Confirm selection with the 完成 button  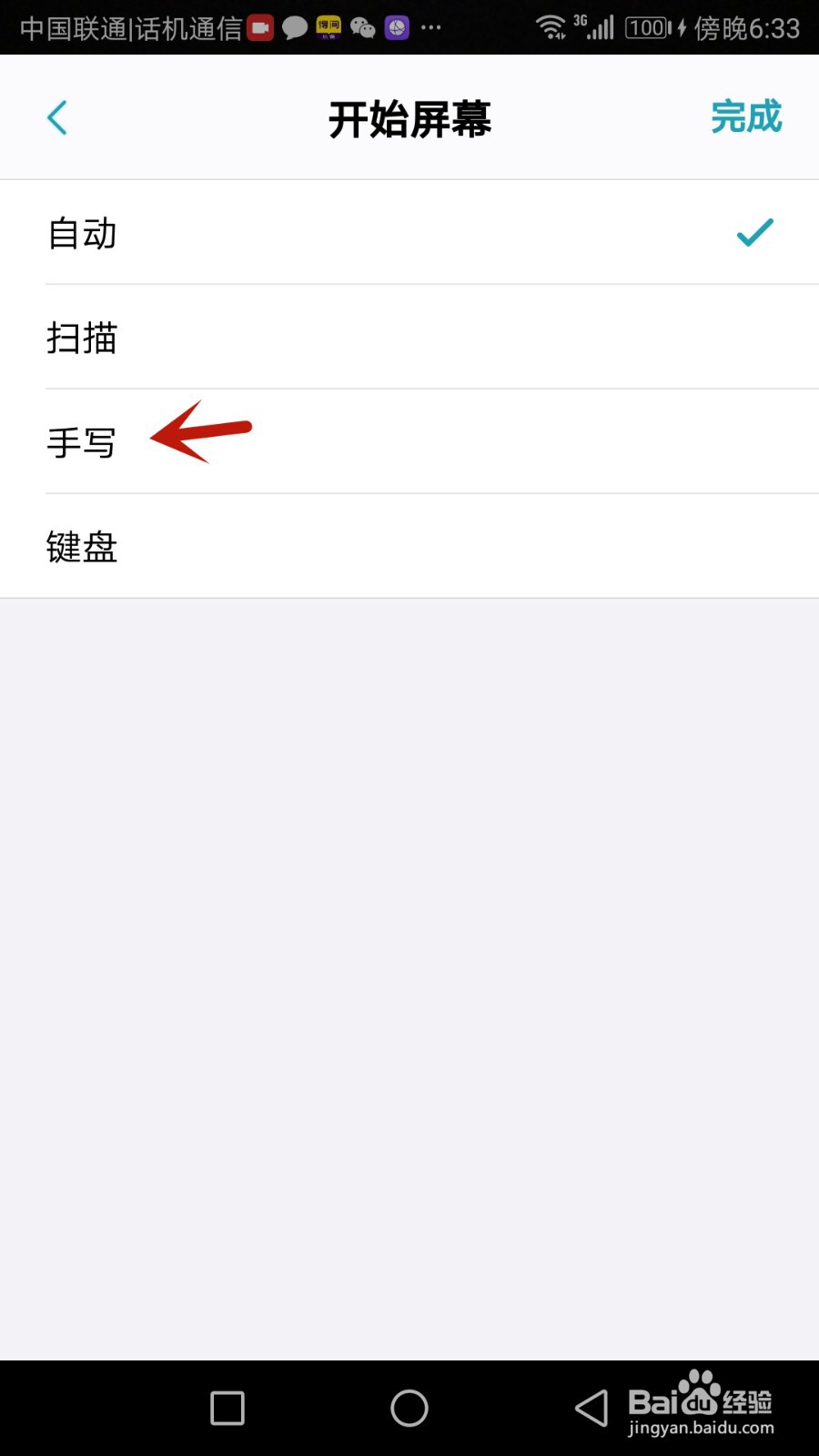(x=745, y=116)
